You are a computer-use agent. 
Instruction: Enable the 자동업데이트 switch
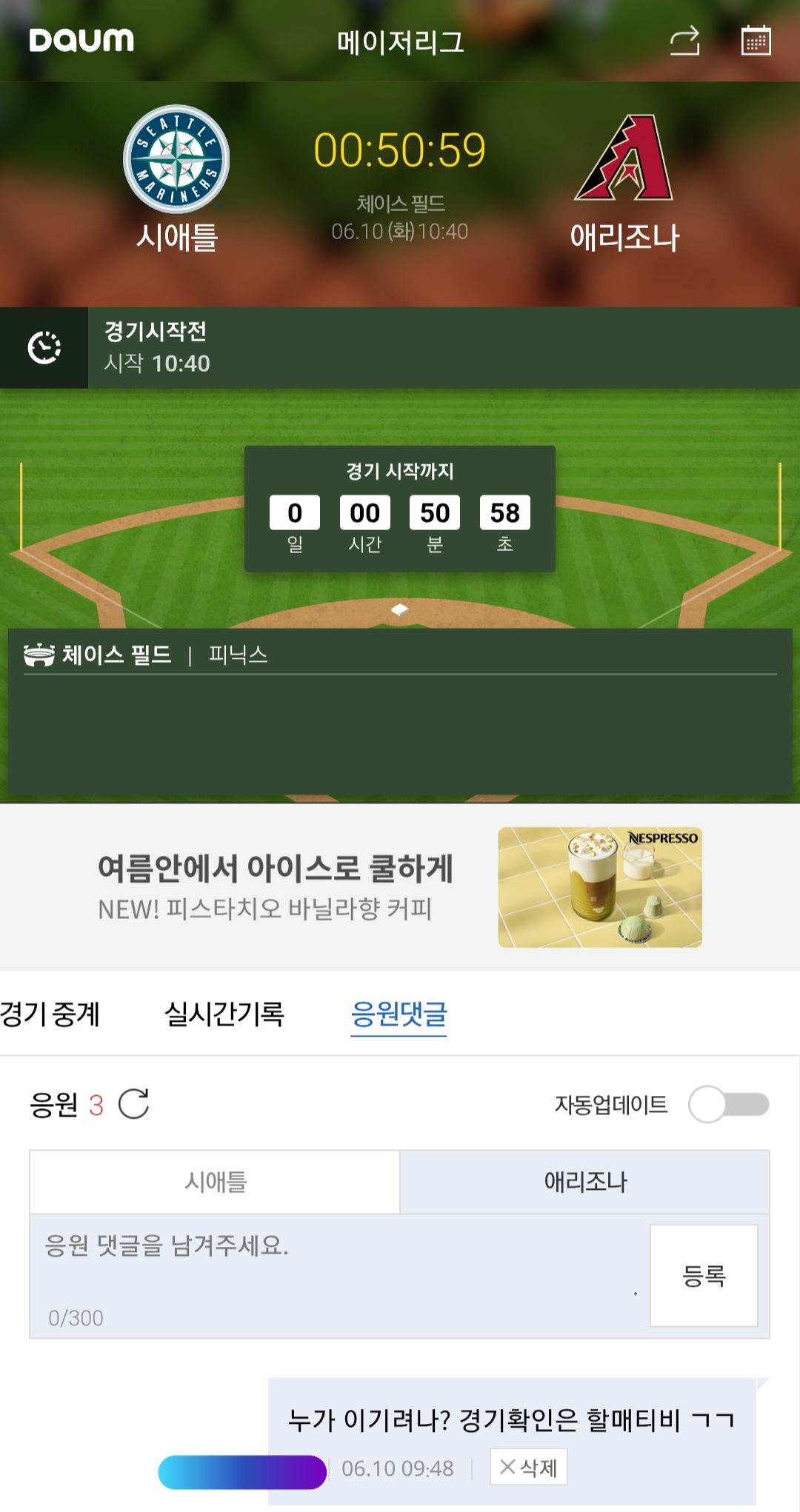(x=728, y=1104)
